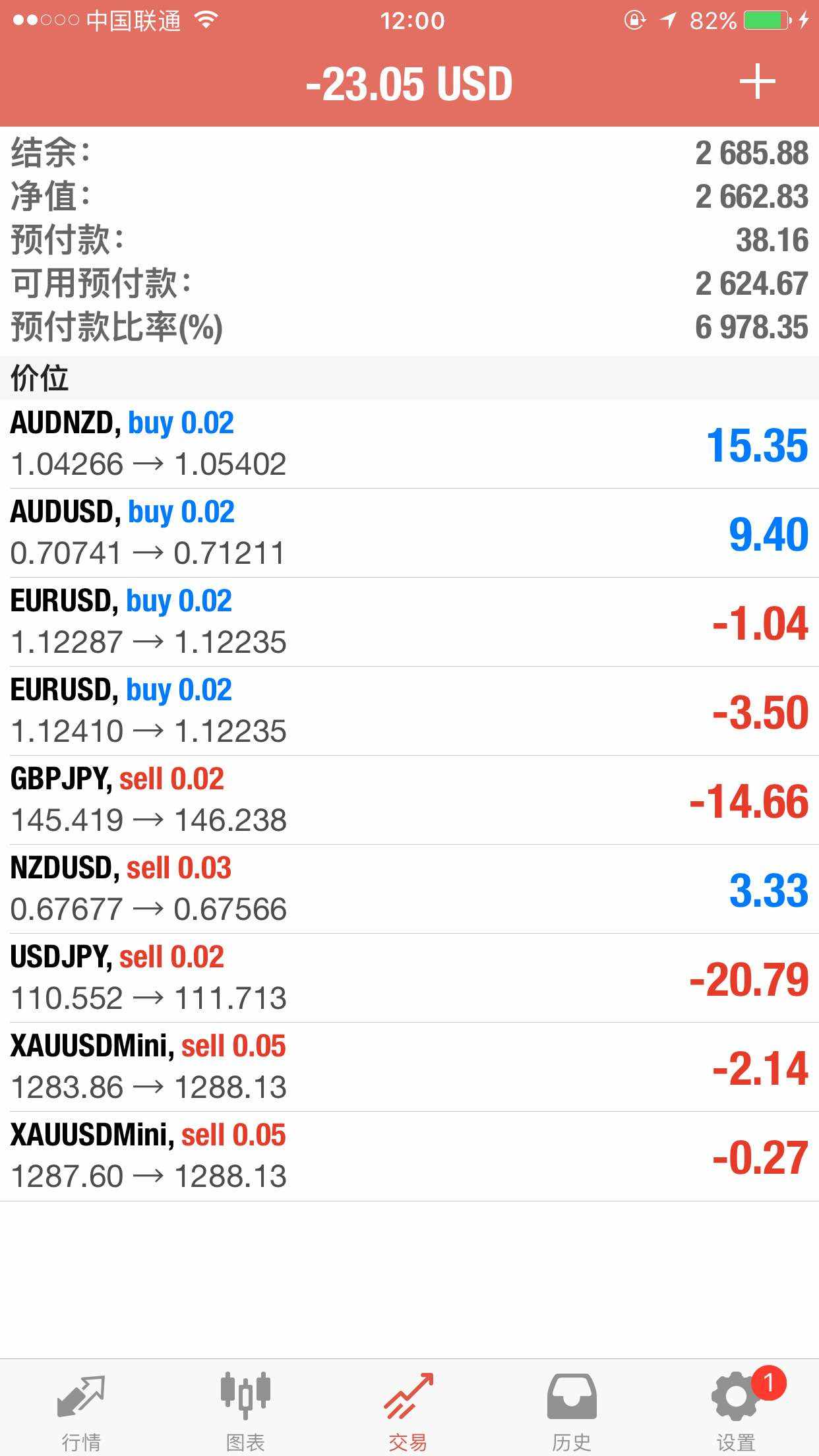Switch to the 行情 quotes tab

point(81,1407)
